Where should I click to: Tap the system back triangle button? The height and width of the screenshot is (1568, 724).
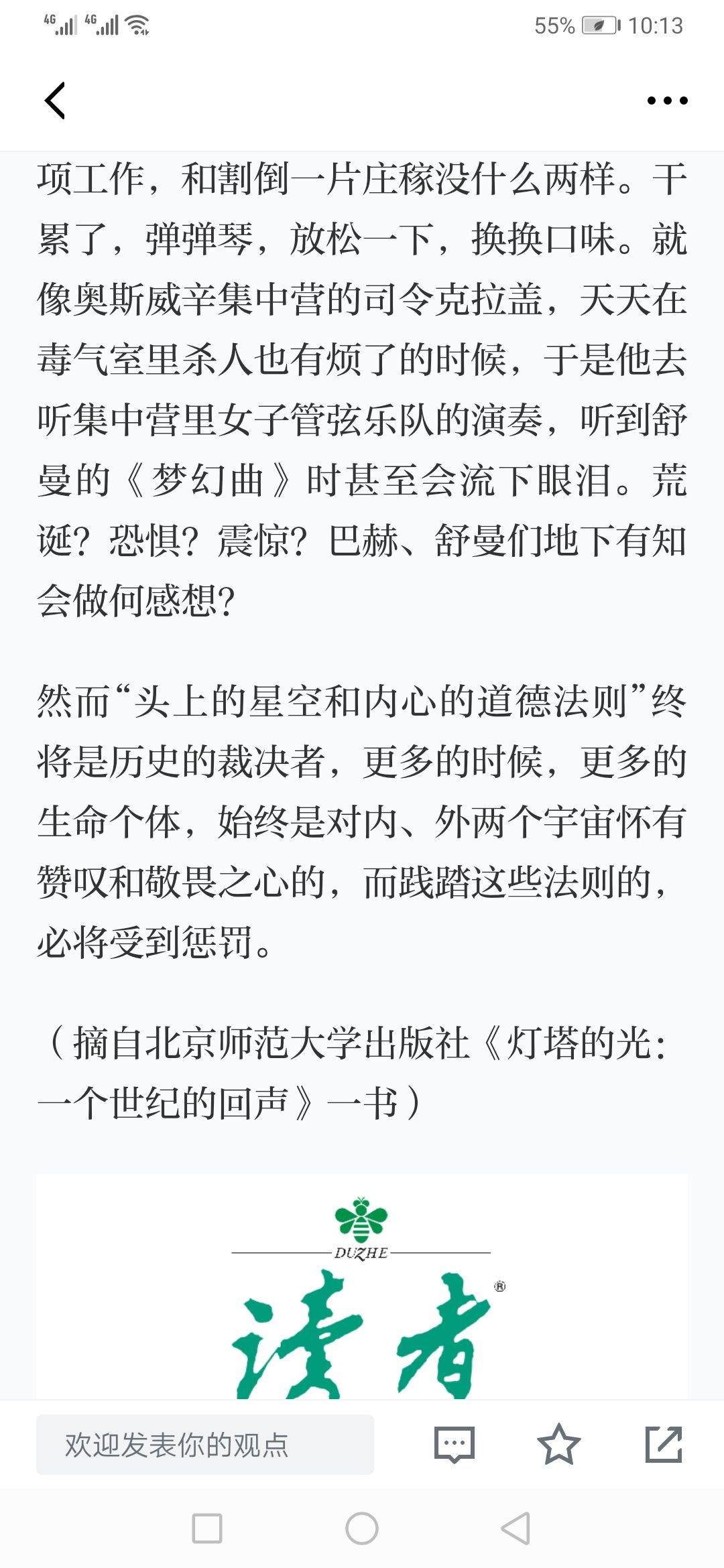point(516,1528)
